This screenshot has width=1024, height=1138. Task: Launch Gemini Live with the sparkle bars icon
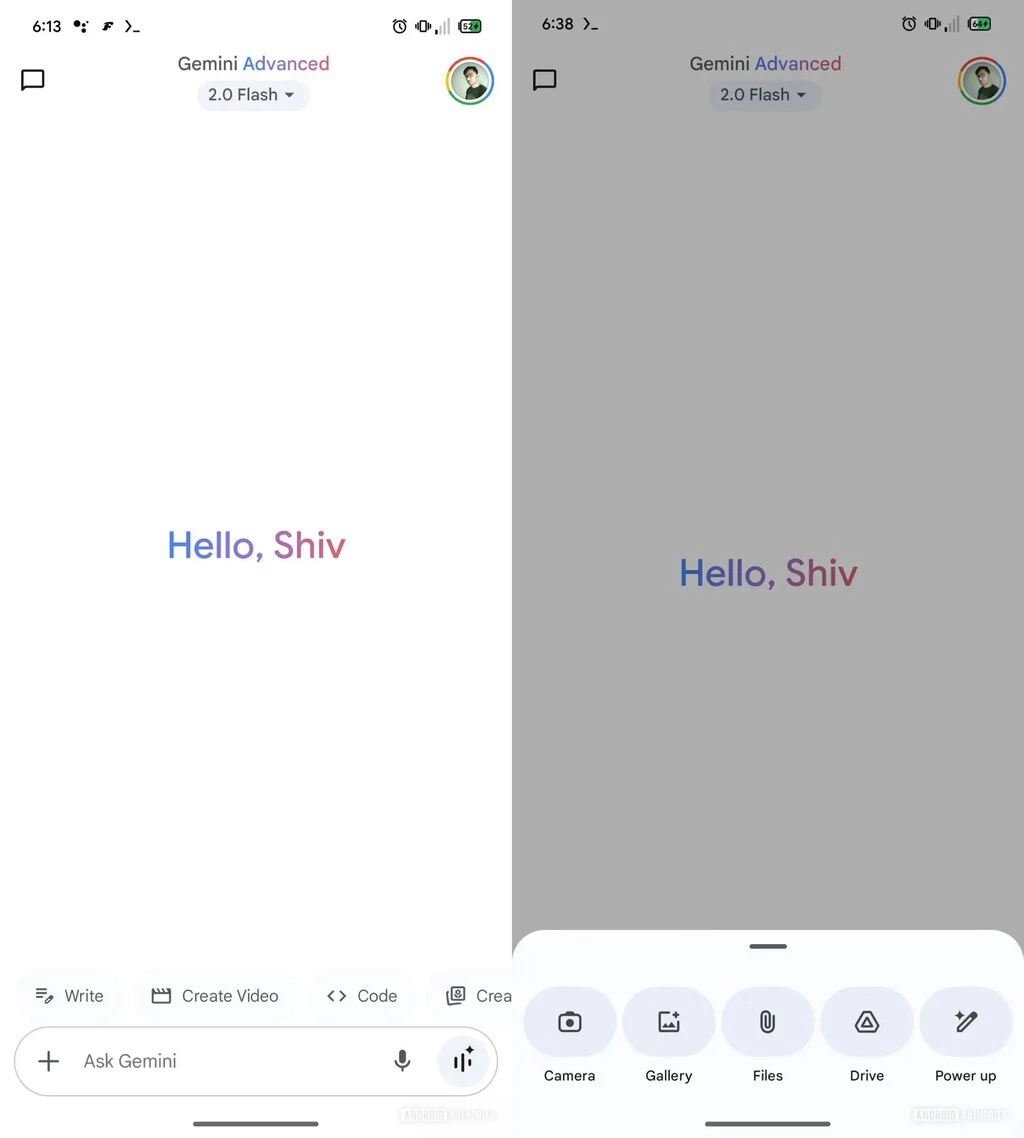click(463, 1061)
